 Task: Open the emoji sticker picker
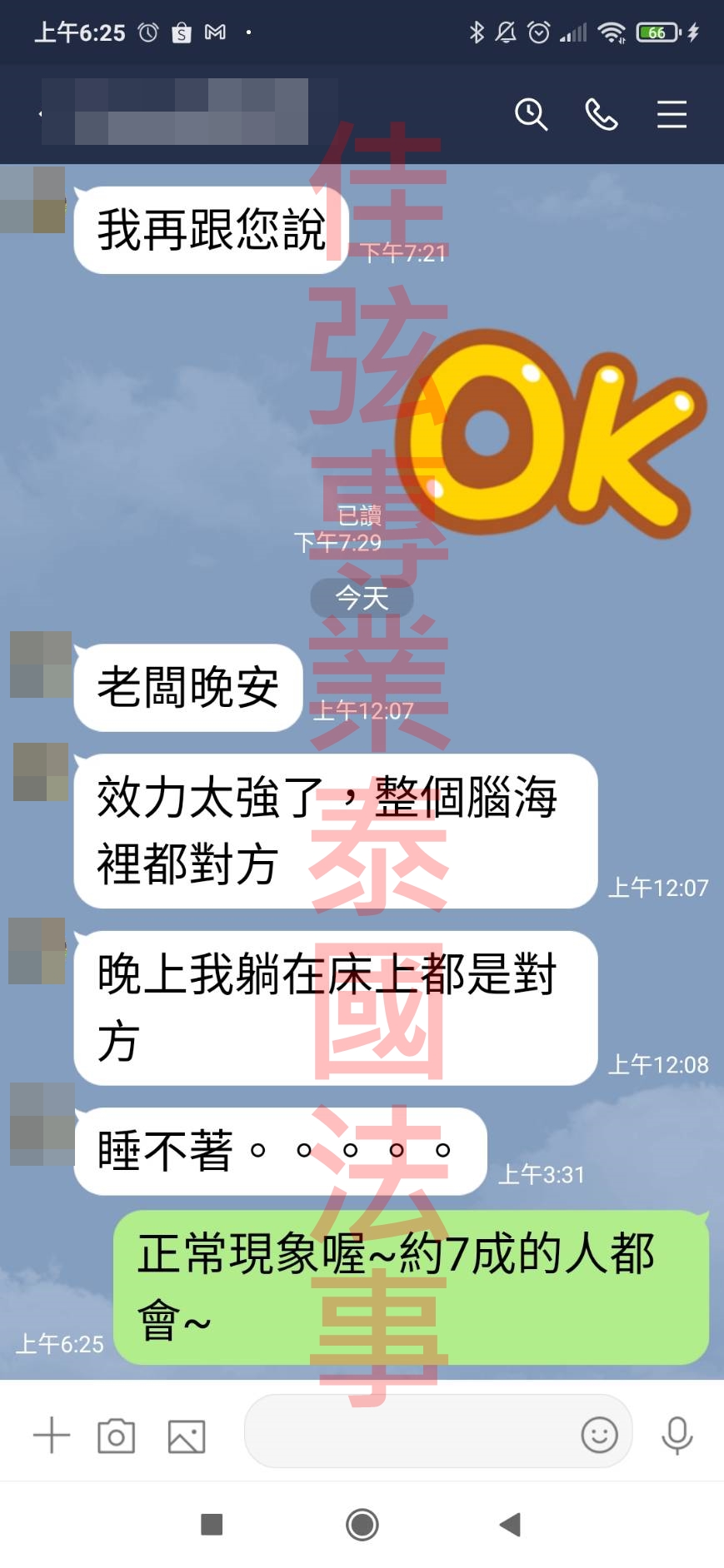click(x=599, y=1435)
